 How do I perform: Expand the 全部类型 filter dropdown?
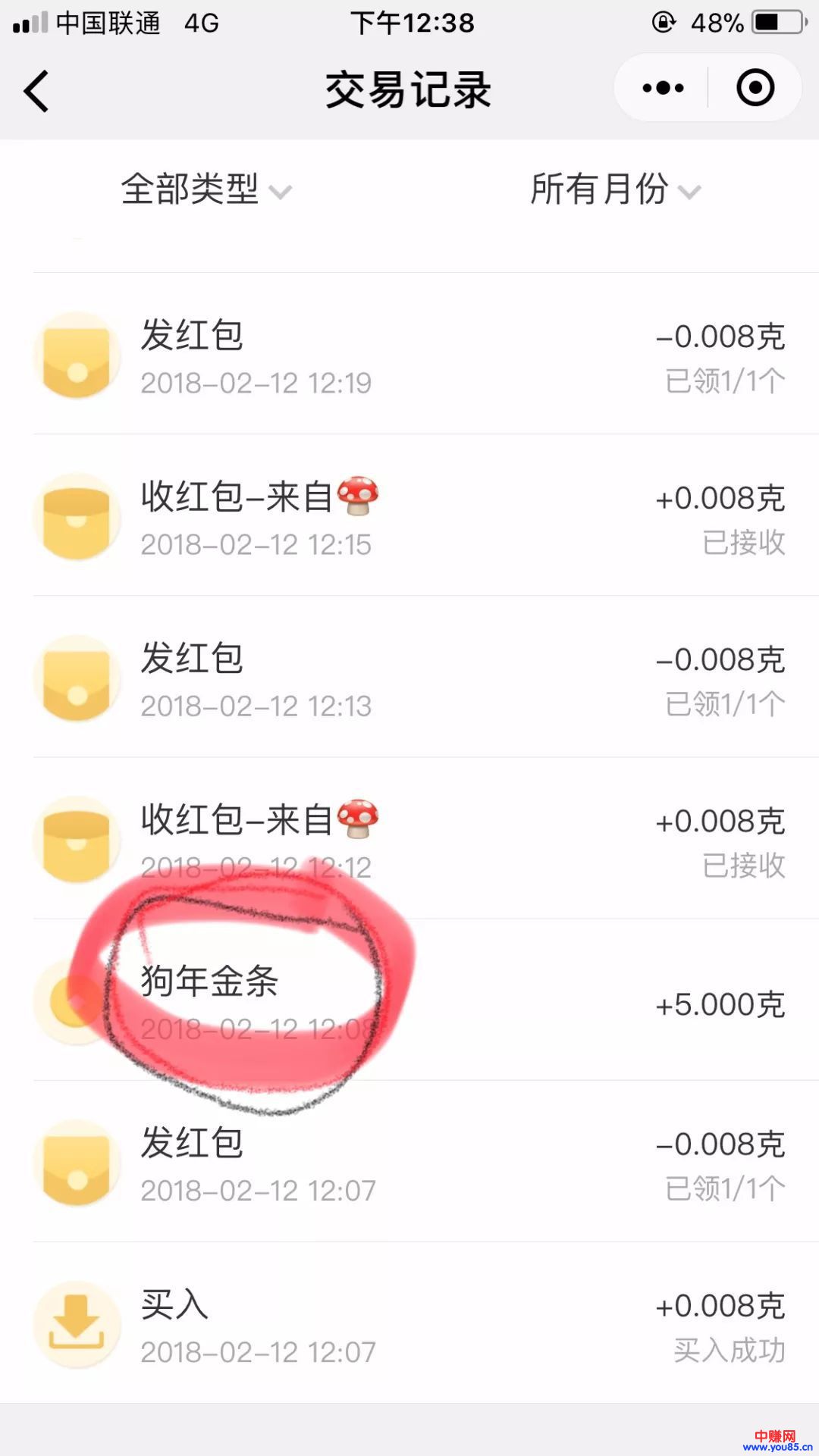tap(205, 189)
